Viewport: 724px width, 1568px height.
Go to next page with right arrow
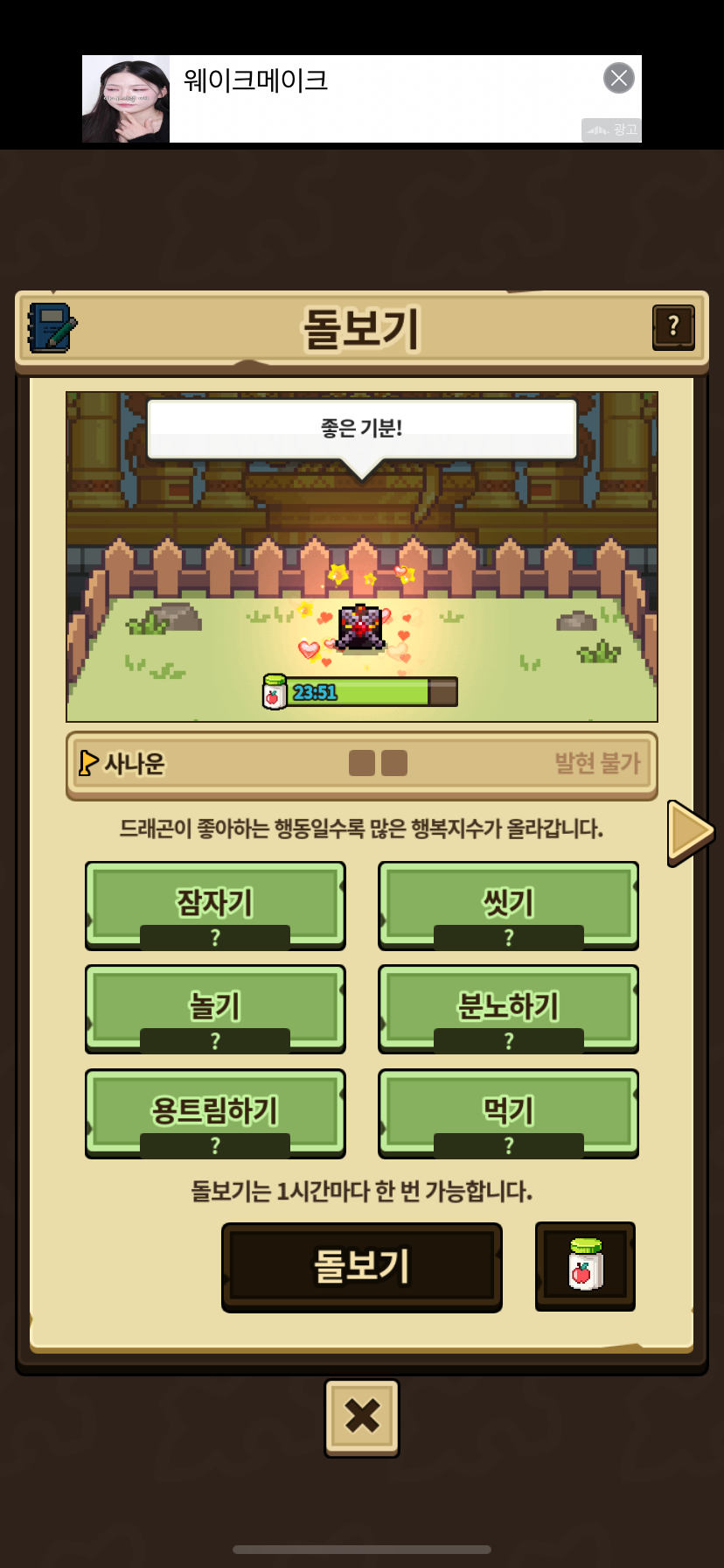(690, 831)
